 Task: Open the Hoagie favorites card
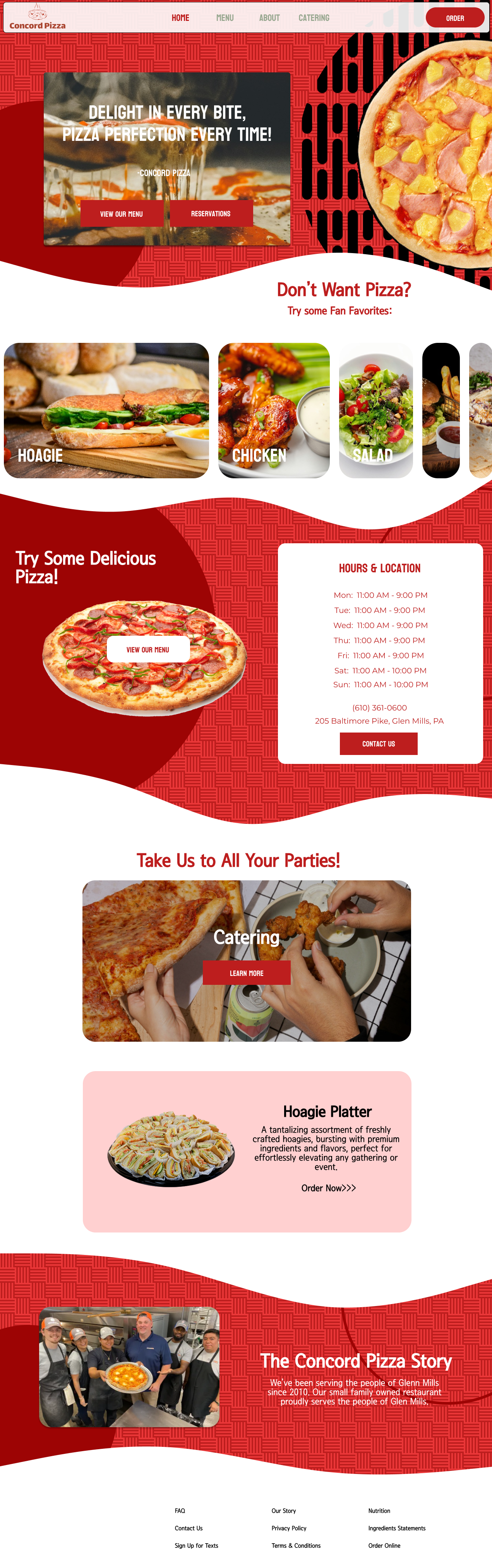(106, 410)
